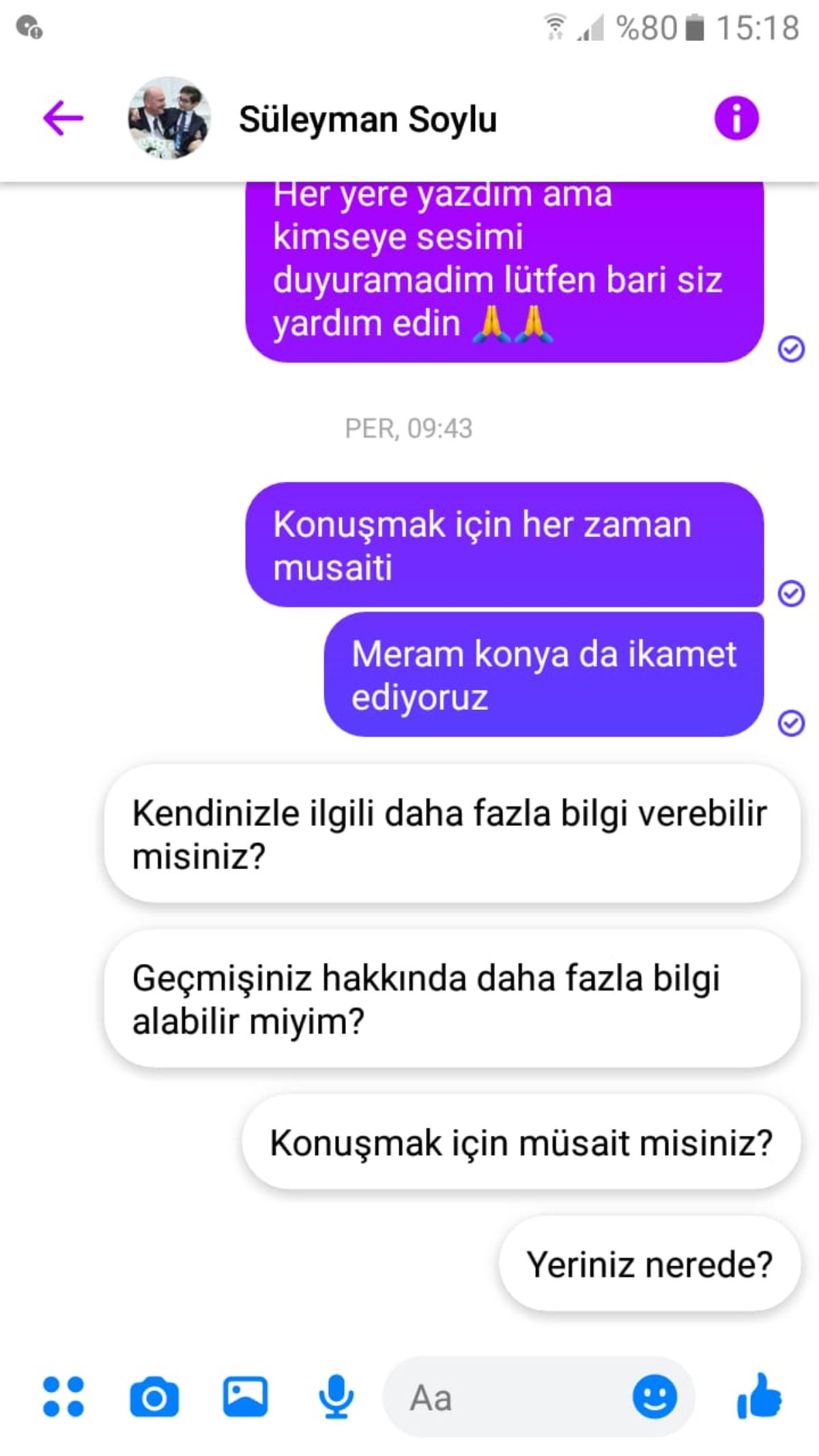
Task: Go back with the purple arrow
Action: pyautogui.click(x=63, y=119)
